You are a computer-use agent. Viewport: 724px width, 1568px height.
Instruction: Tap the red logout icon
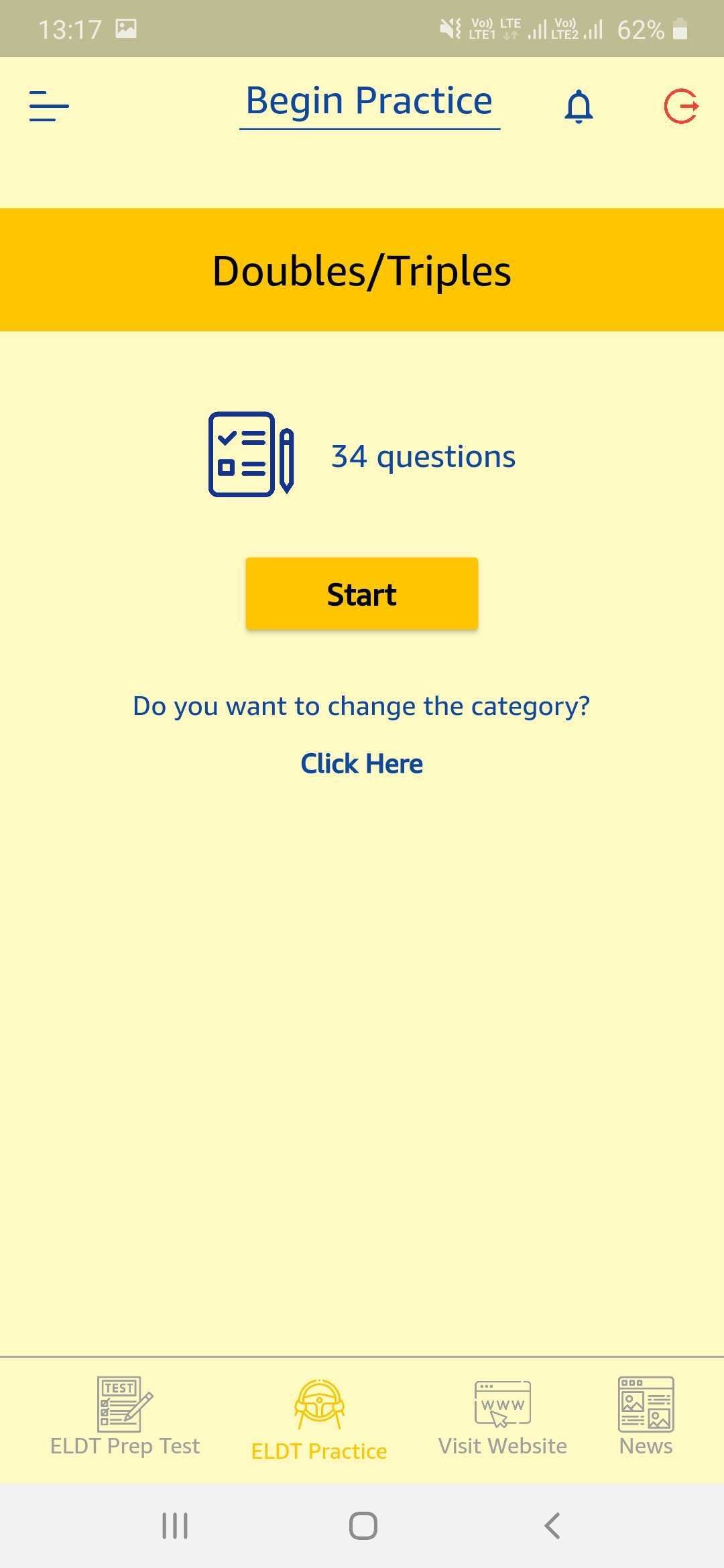tap(681, 106)
